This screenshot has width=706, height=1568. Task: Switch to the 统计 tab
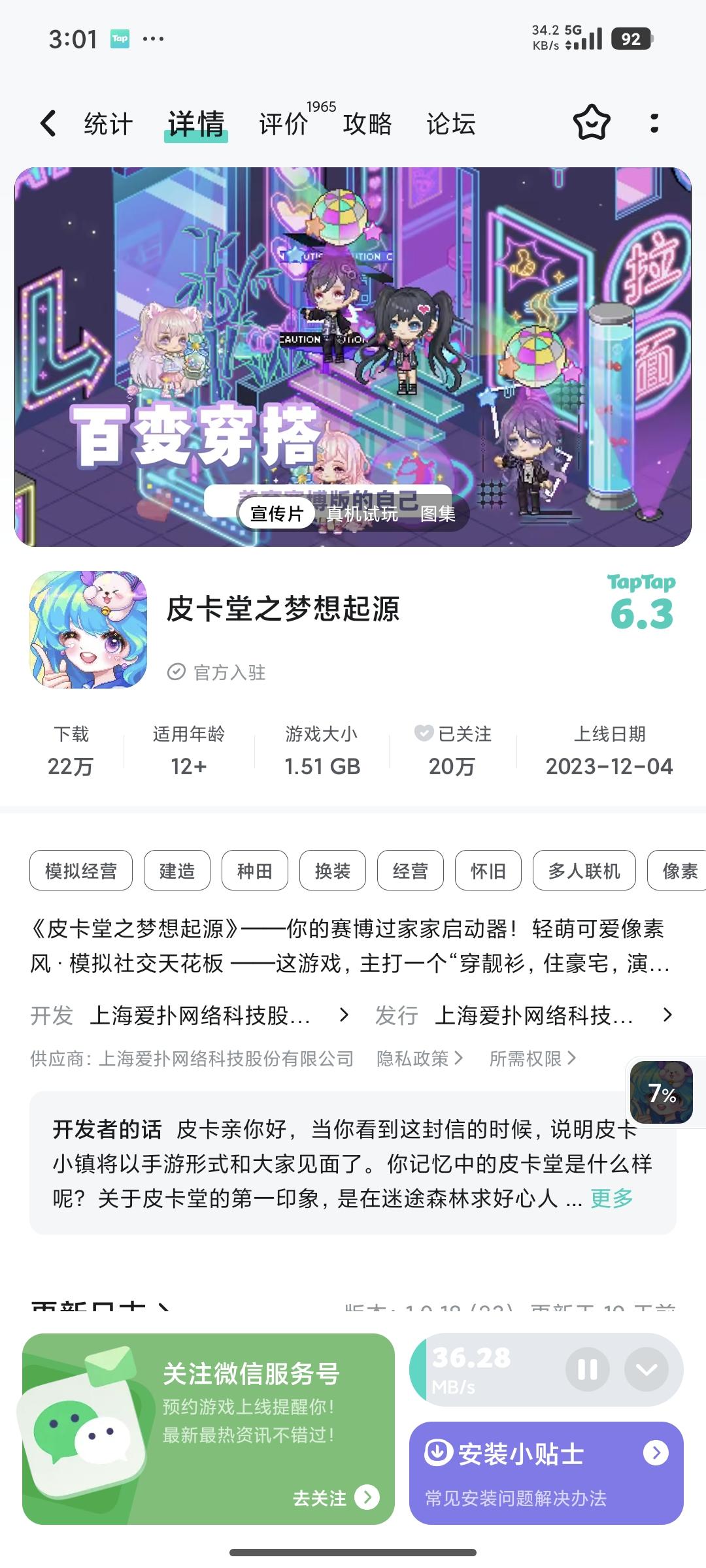pyautogui.click(x=108, y=123)
